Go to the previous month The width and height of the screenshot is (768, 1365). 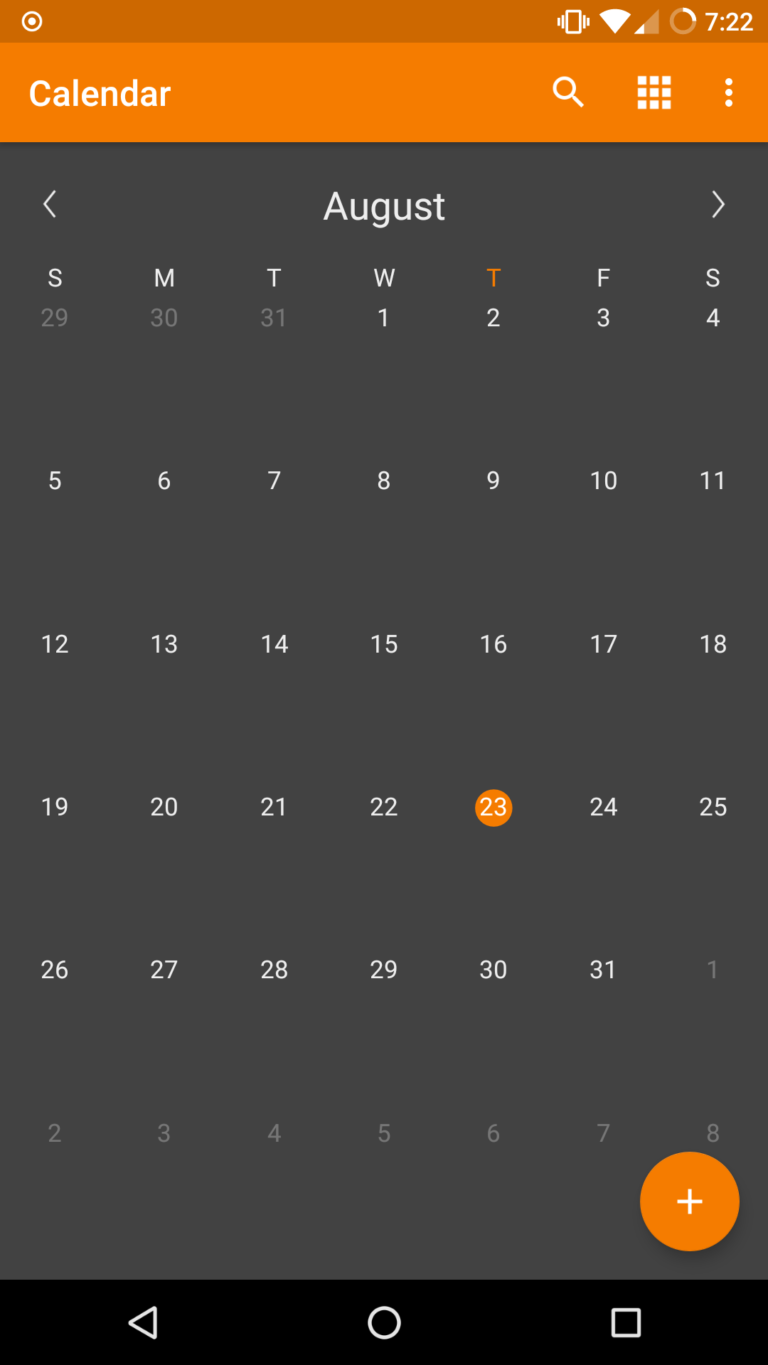[x=50, y=205]
